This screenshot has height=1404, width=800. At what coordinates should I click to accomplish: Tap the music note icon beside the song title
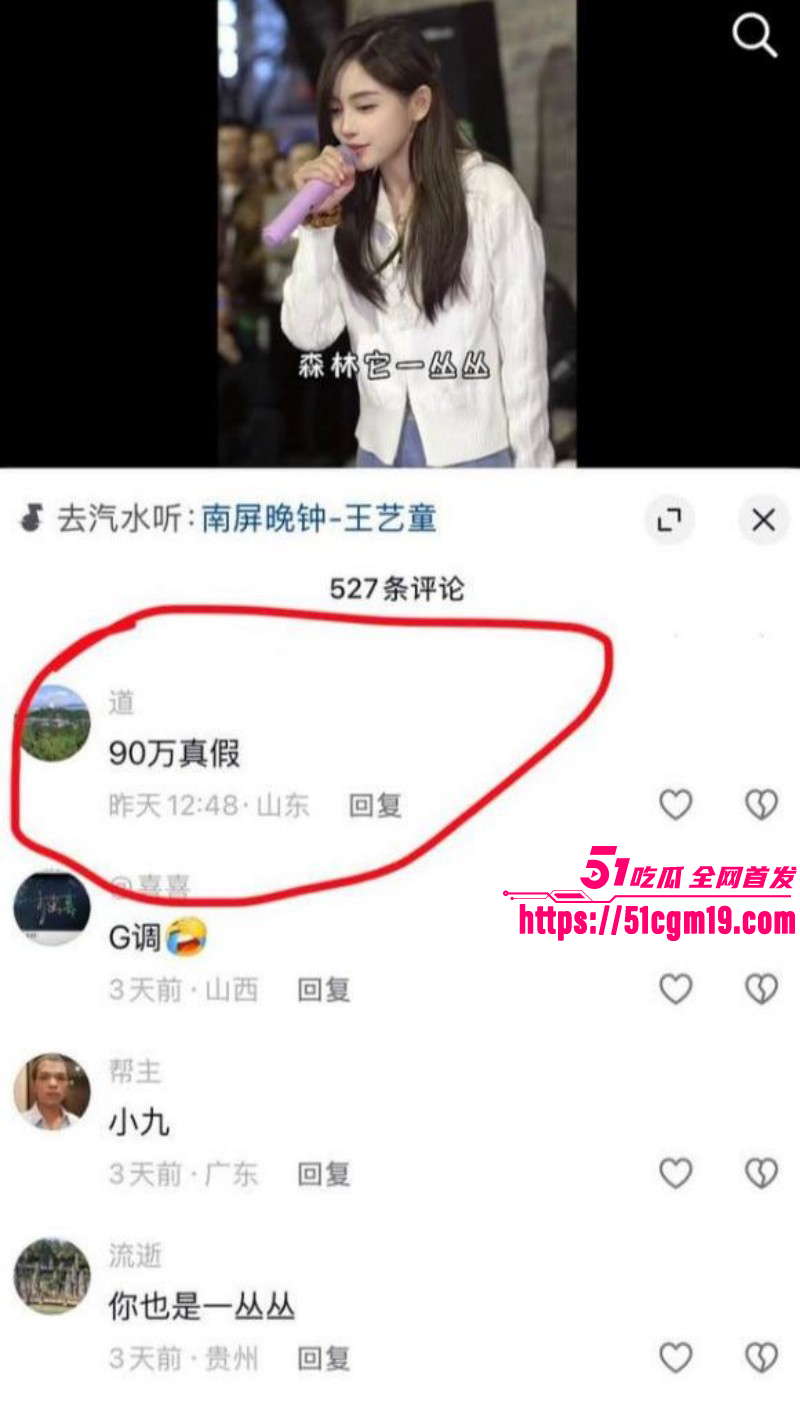coord(29,516)
